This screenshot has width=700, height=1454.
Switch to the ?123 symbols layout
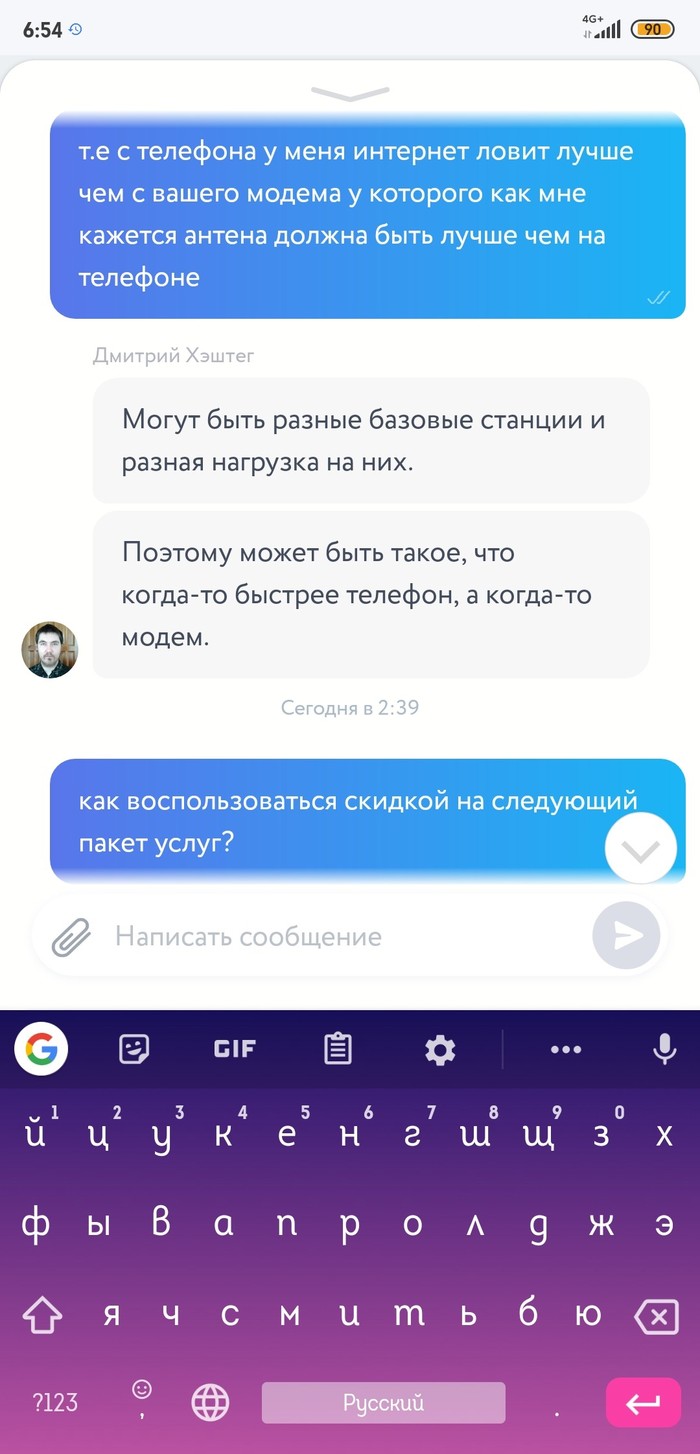(x=55, y=1403)
